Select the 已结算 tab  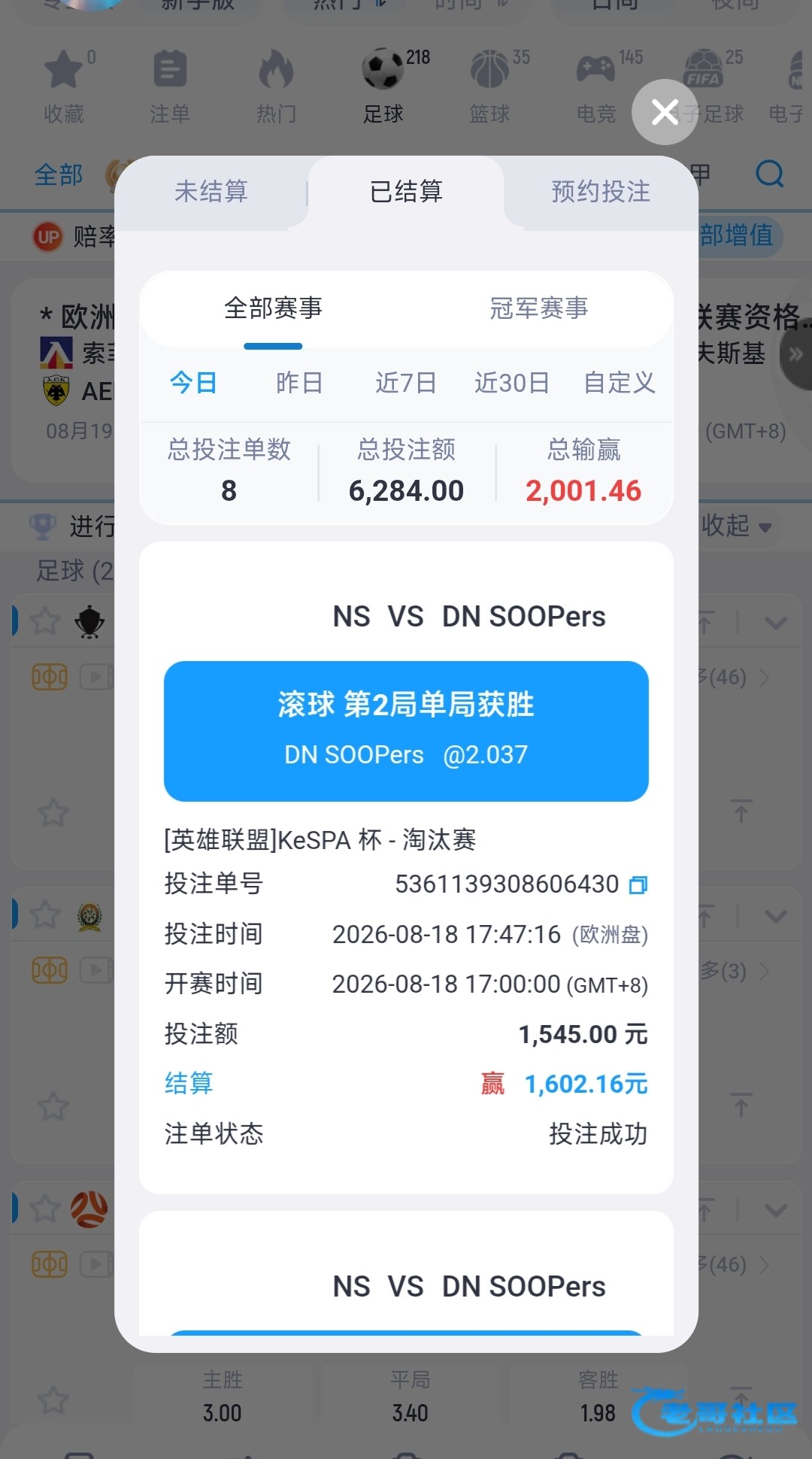pyautogui.click(x=406, y=192)
